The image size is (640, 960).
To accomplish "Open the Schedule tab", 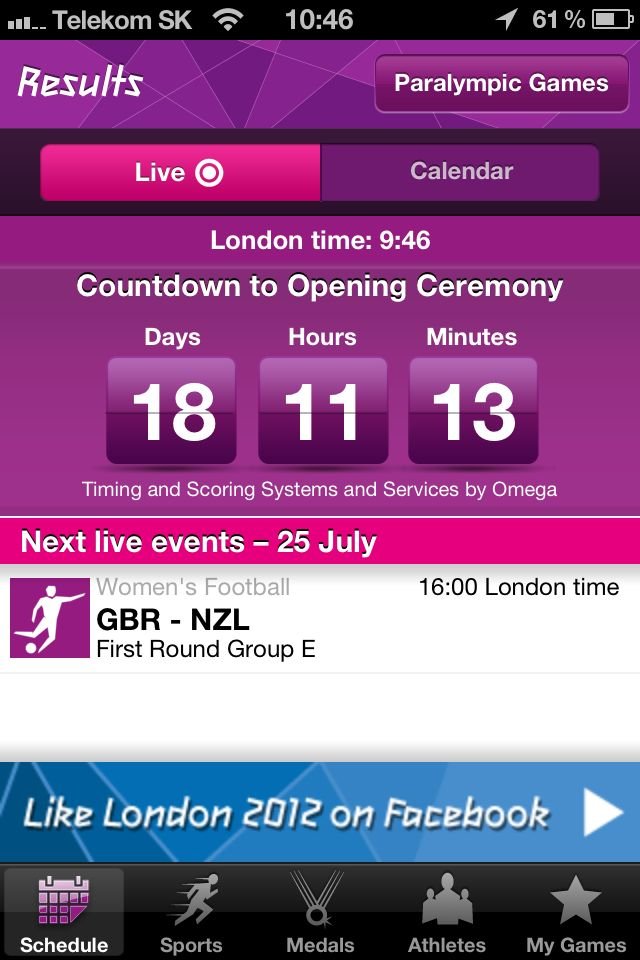I will [64, 912].
